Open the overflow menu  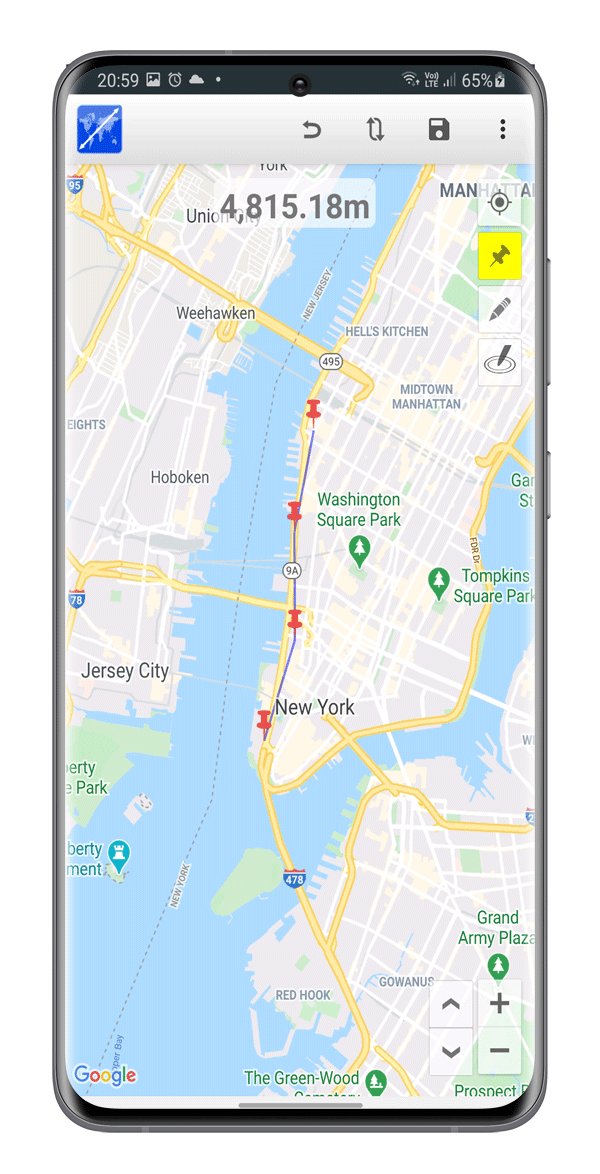tap(502, 130)
